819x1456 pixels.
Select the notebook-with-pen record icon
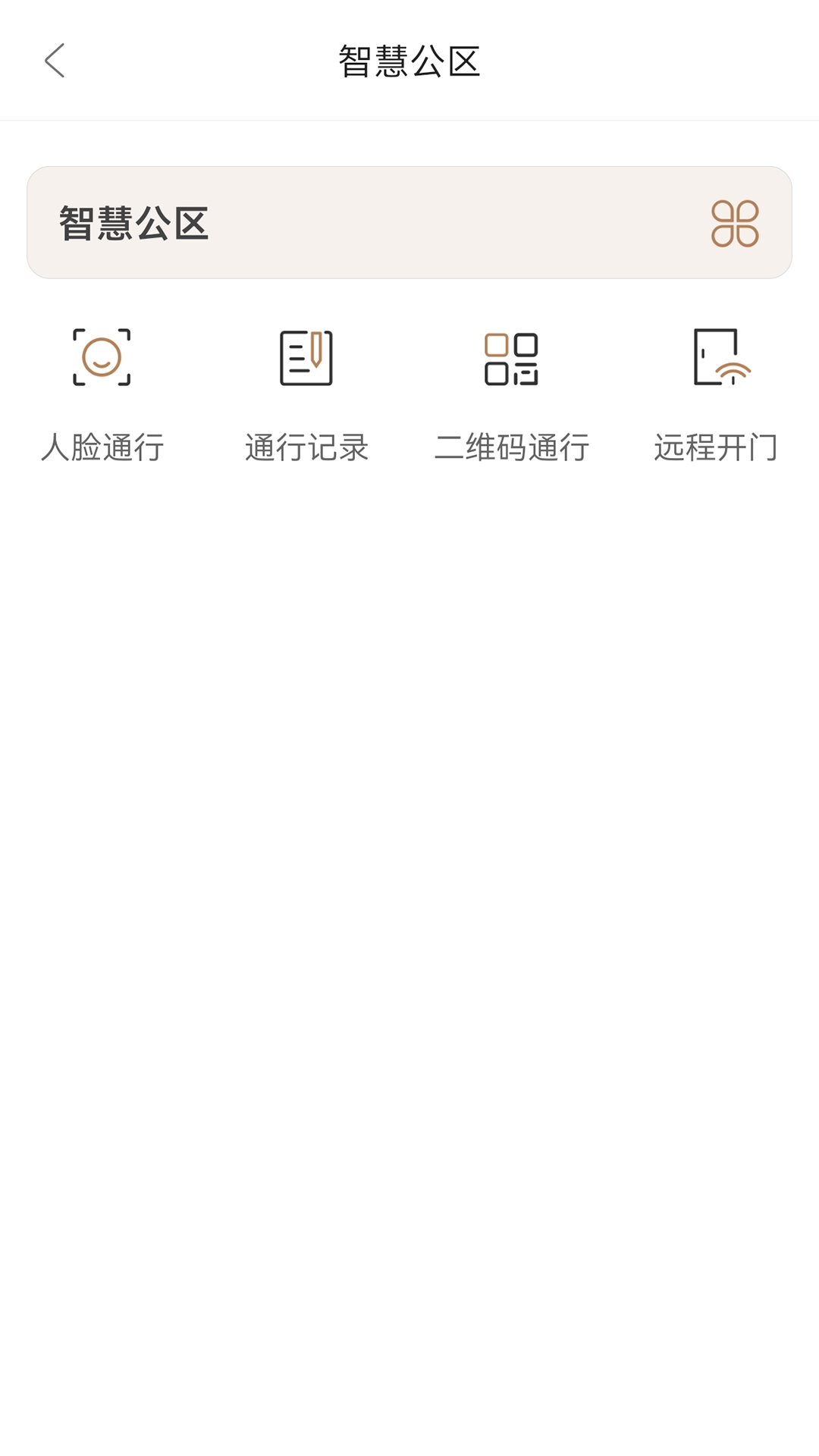pyautogui.click(x=306, y=358)
